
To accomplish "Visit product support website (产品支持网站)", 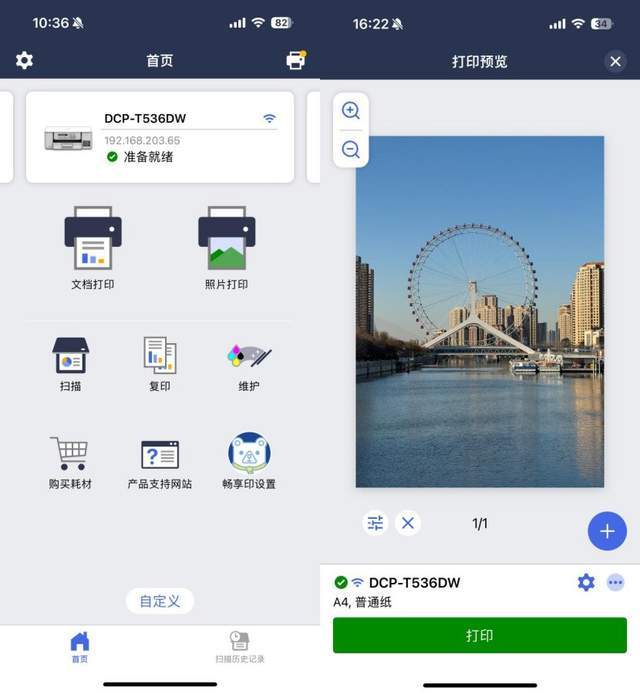I will click(x=160, y=462).
